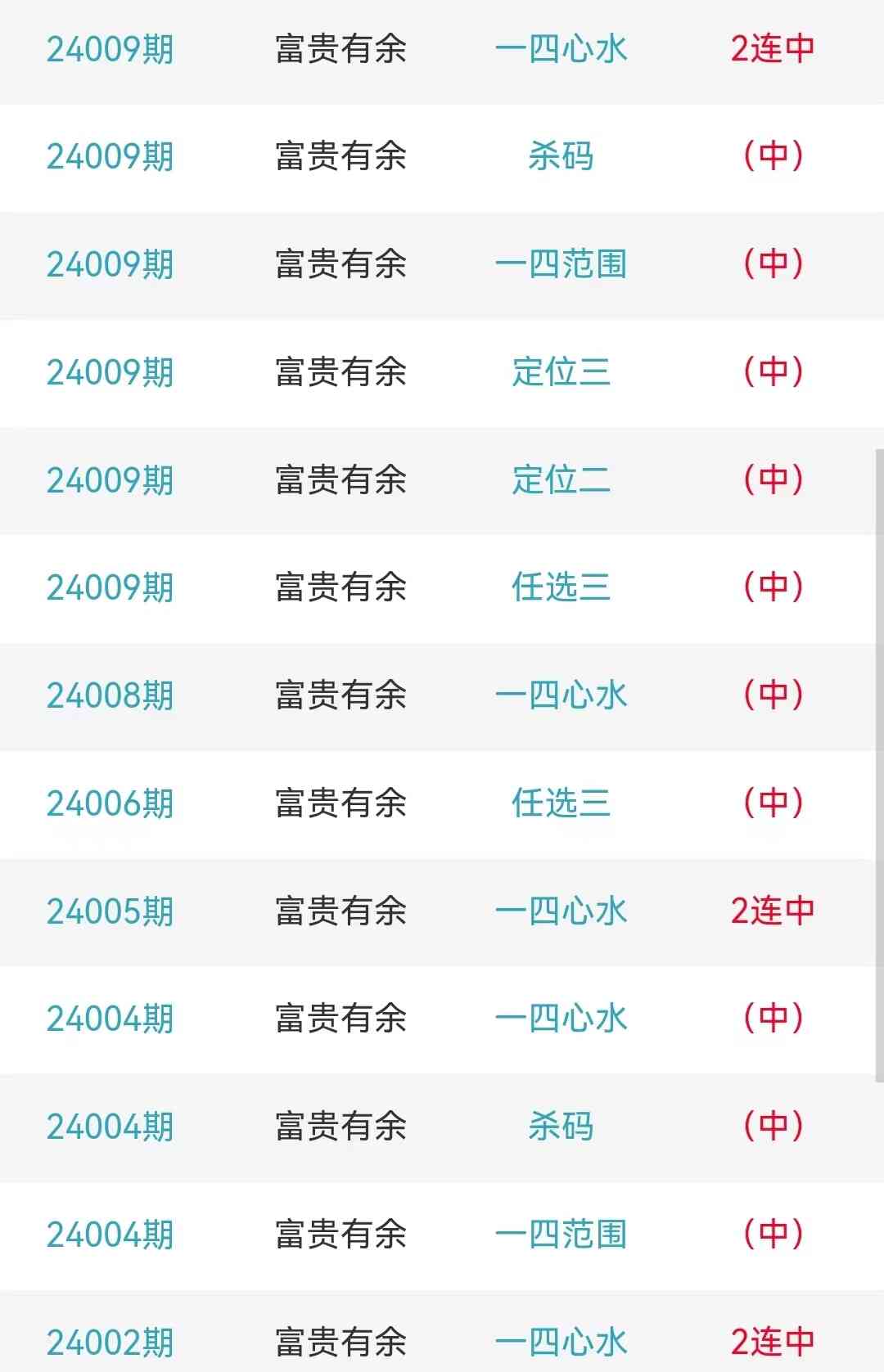View the 24008期 一四心水 entry

click(561, 695)
